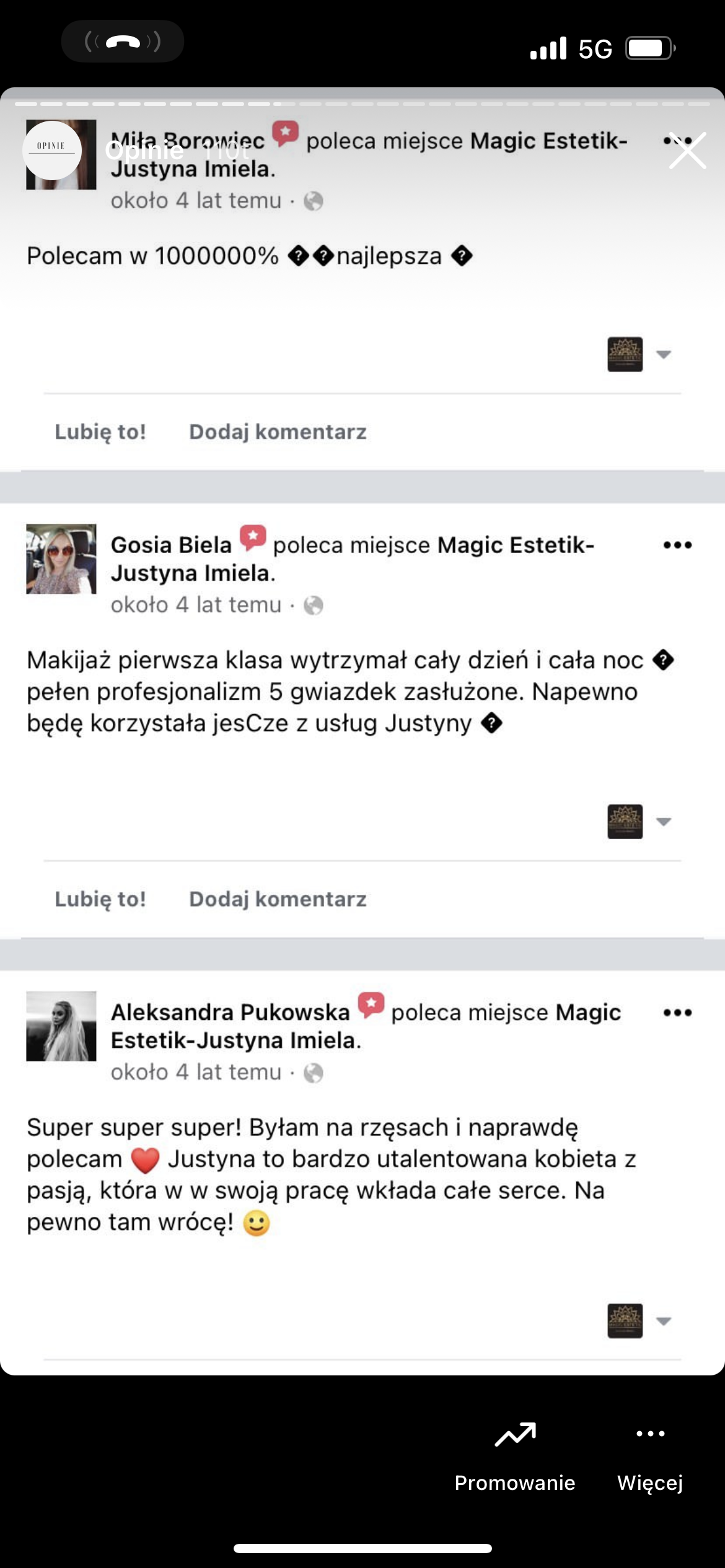Tap Promowanie to promote this story
Image resolution: width=725 pixels, height=1568 pixels.
tap(514, 1457)
